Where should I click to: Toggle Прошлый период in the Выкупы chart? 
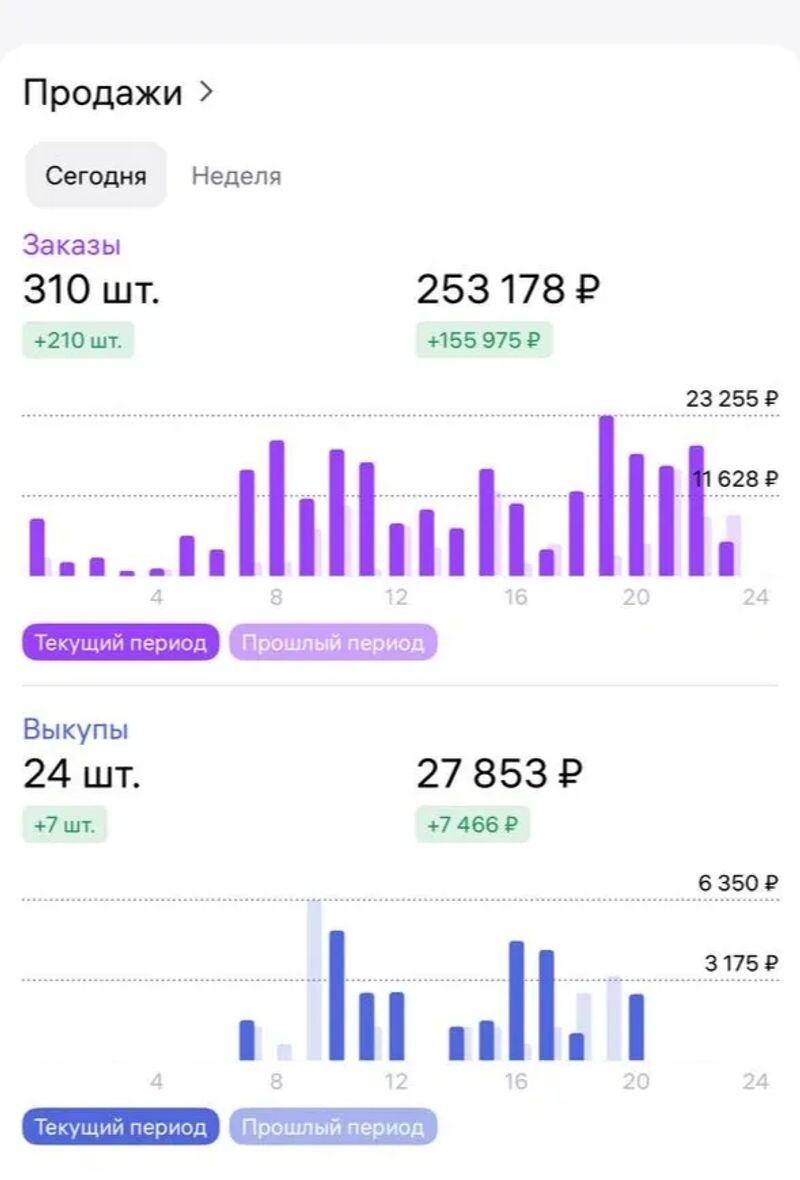(333, 1127)
